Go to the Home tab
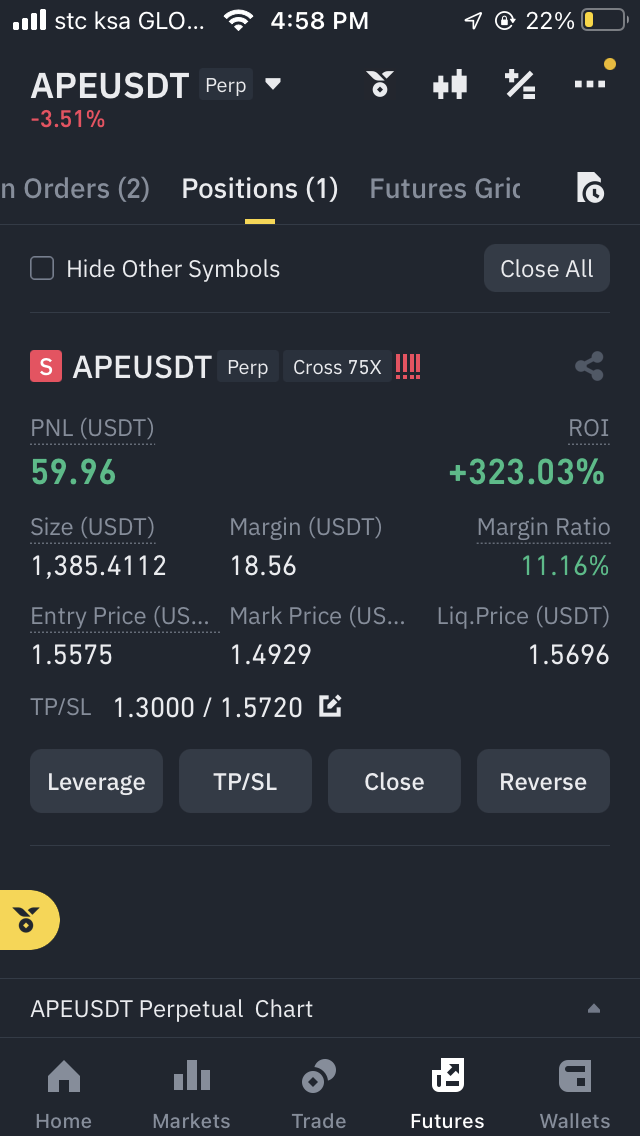Image resolution: width=640 pixels, height=1136 pixels. click(64, 1094)
